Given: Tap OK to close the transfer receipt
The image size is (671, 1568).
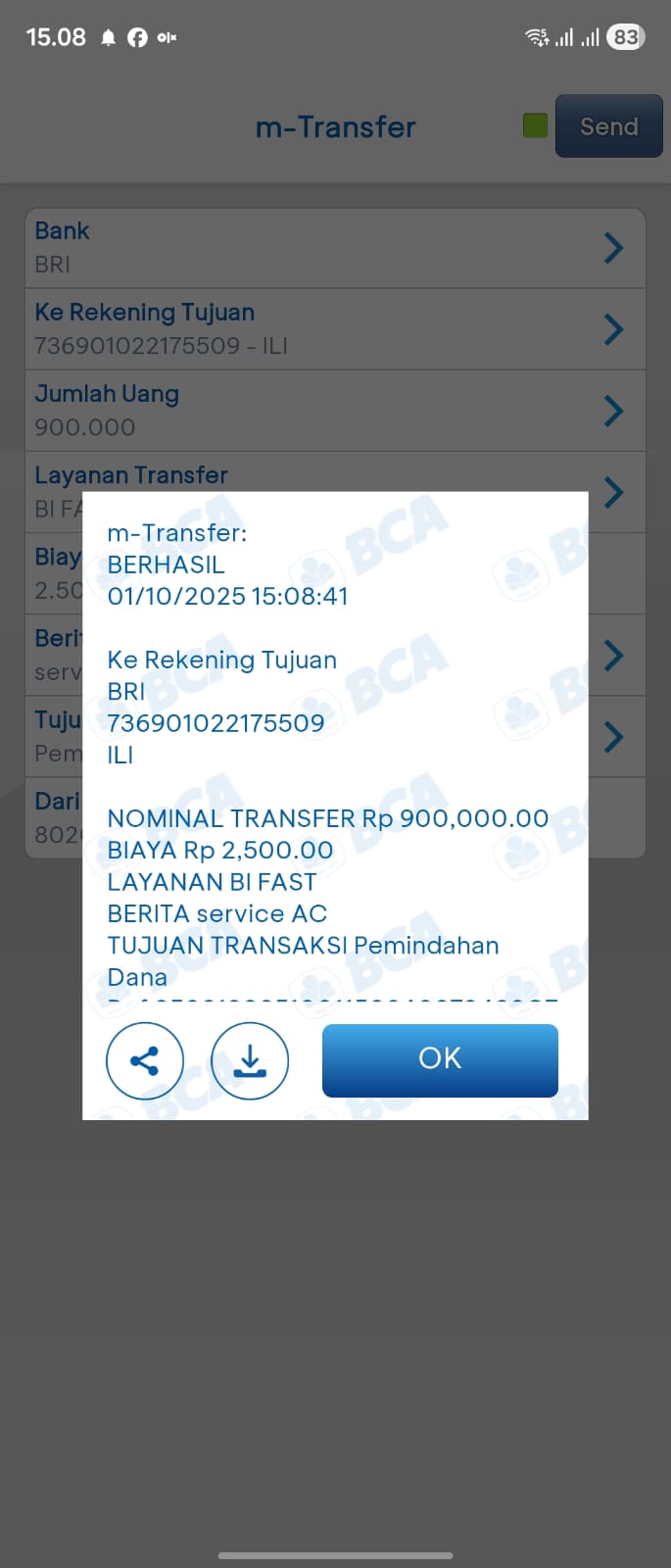Looking at the screenshot, I should click(x=440, y=1059).
